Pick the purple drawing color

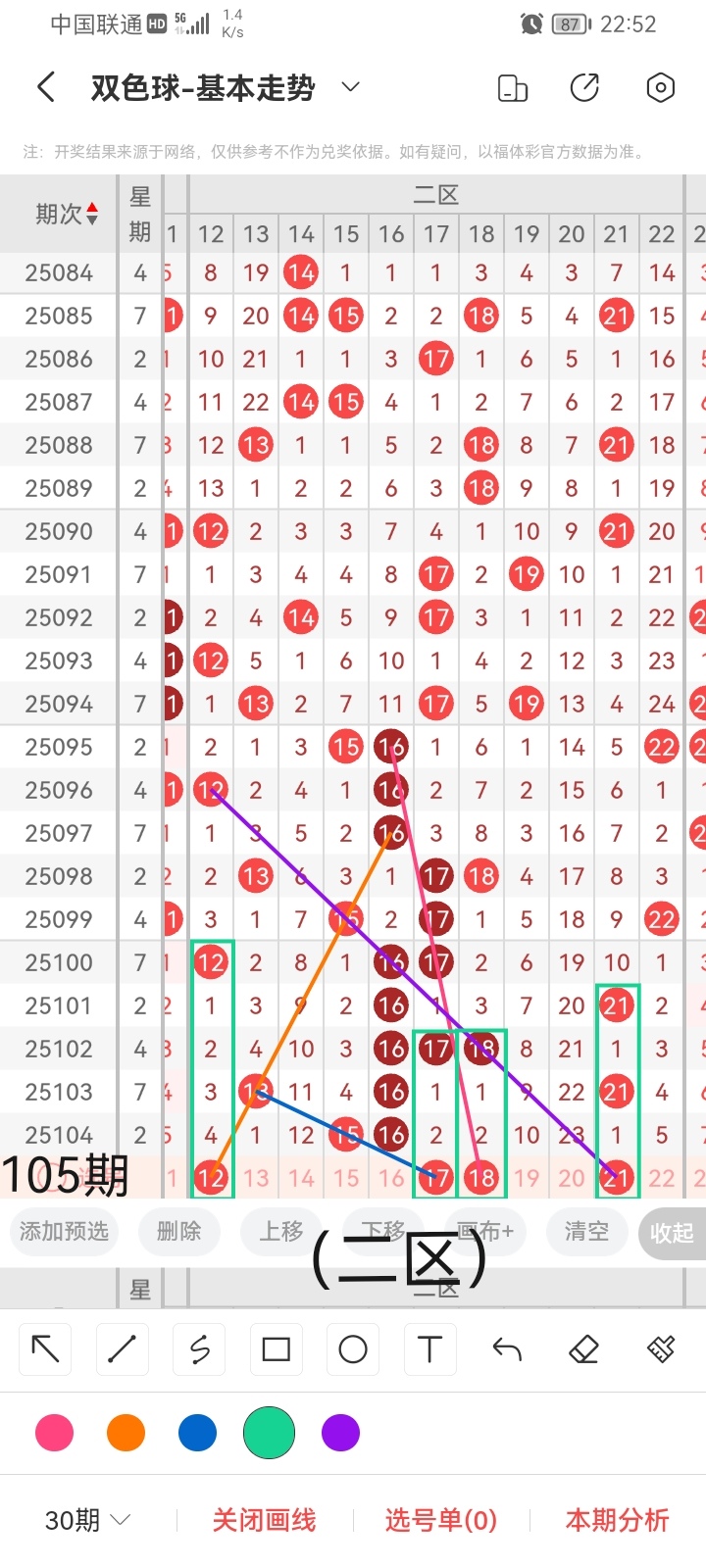pos(340,1433)
